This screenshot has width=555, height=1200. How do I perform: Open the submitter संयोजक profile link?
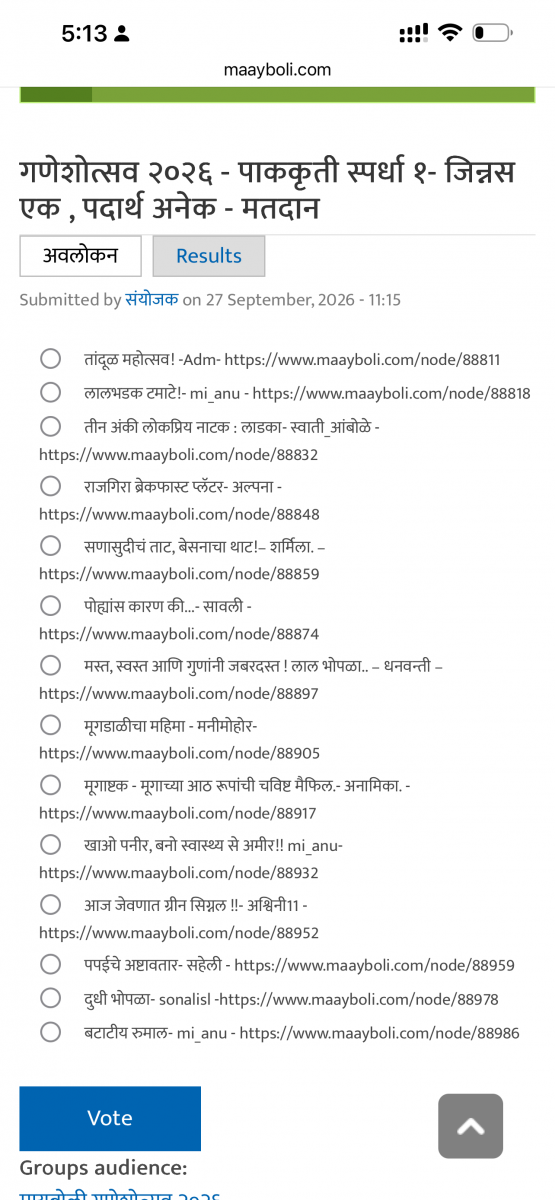(x=152, y=300)
